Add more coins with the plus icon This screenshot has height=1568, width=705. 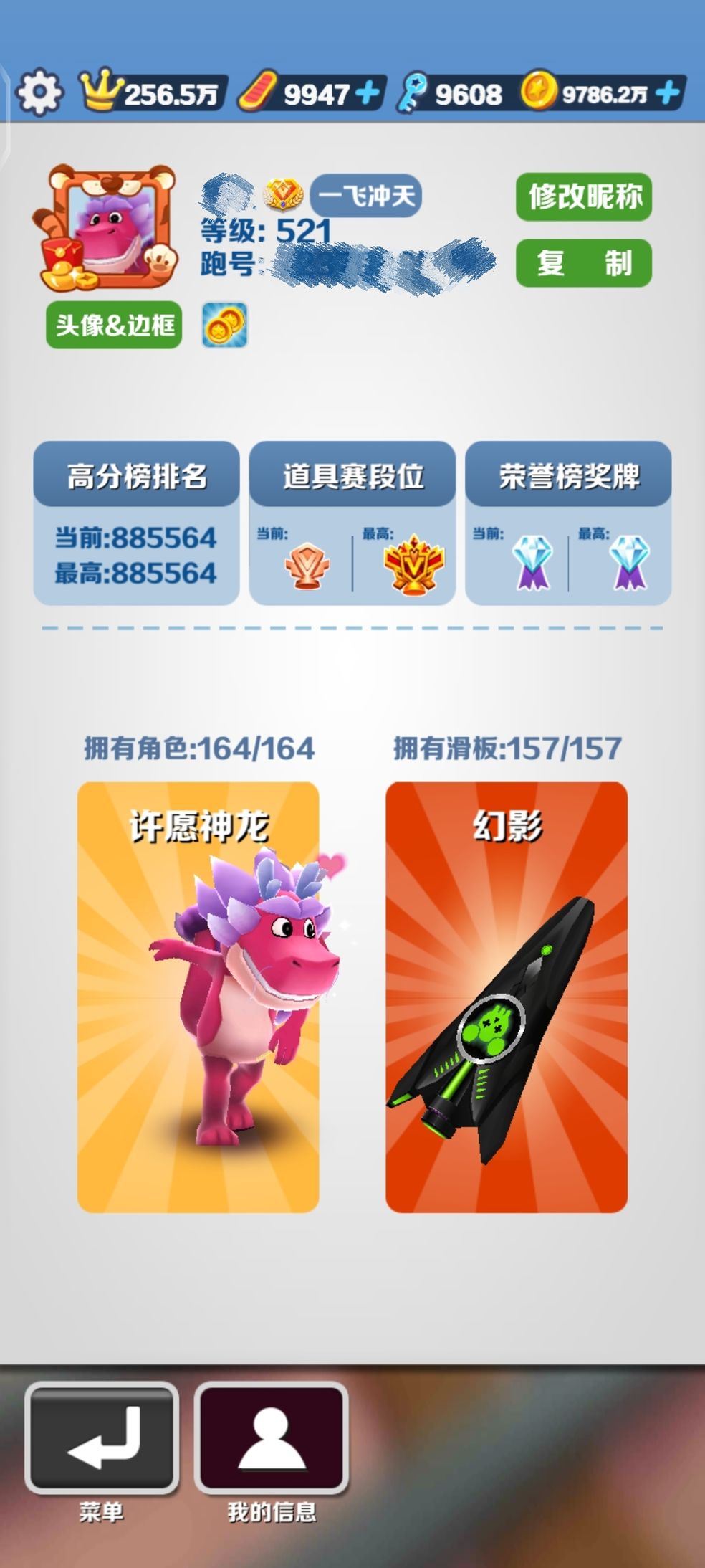668,93
